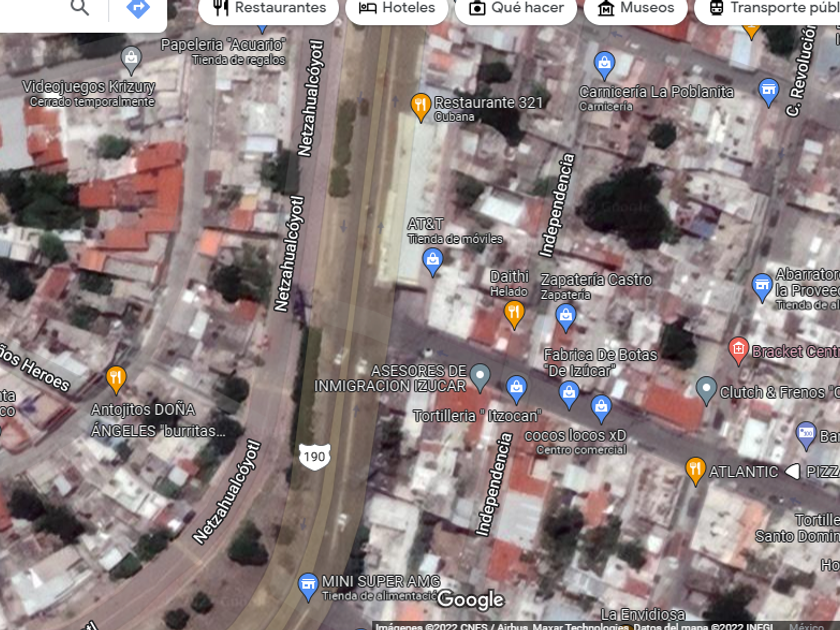Select the Bracket Center medical pin
Viewport: 840px width, 630px height.
click(738, 351)
